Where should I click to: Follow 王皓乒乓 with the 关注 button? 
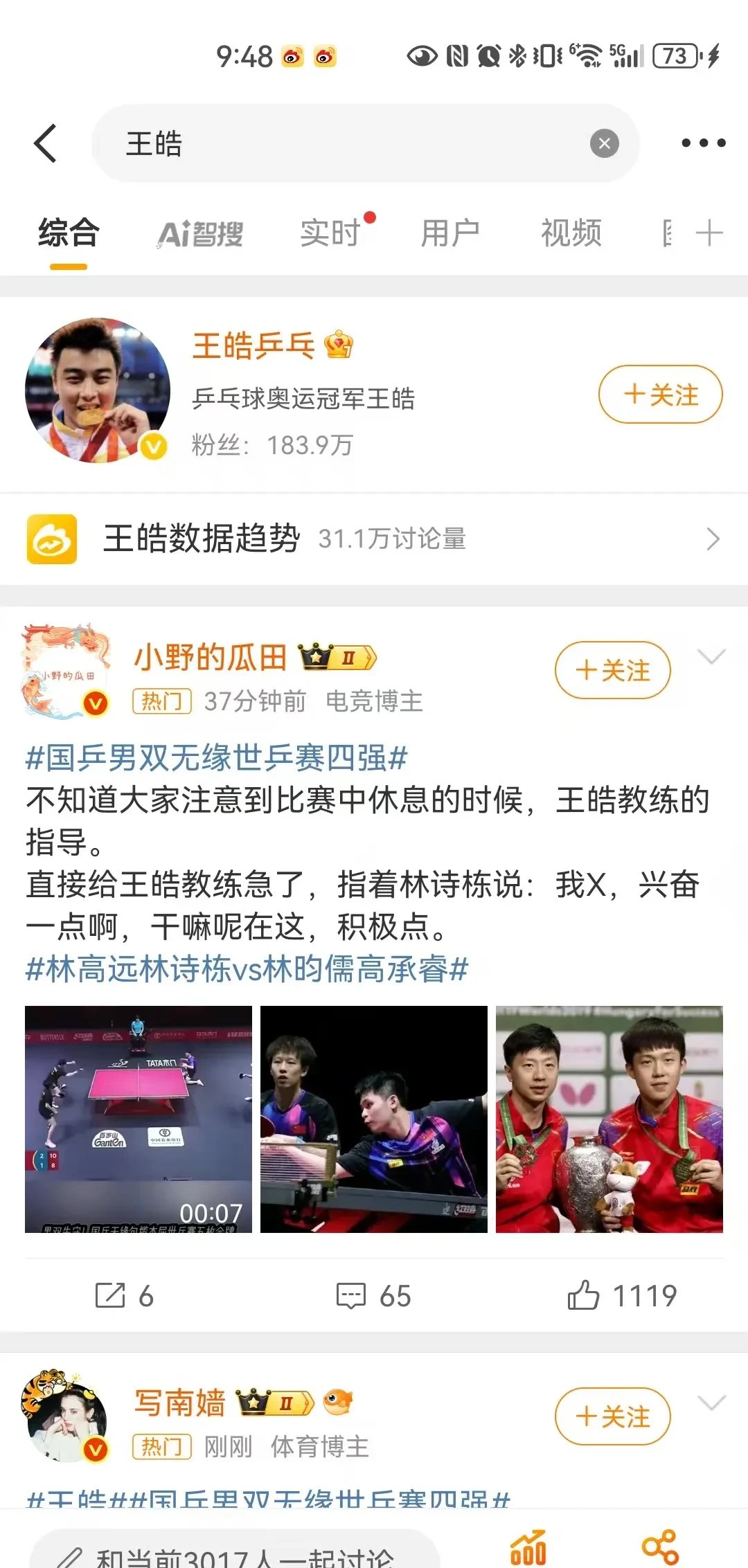click(659, 393)
